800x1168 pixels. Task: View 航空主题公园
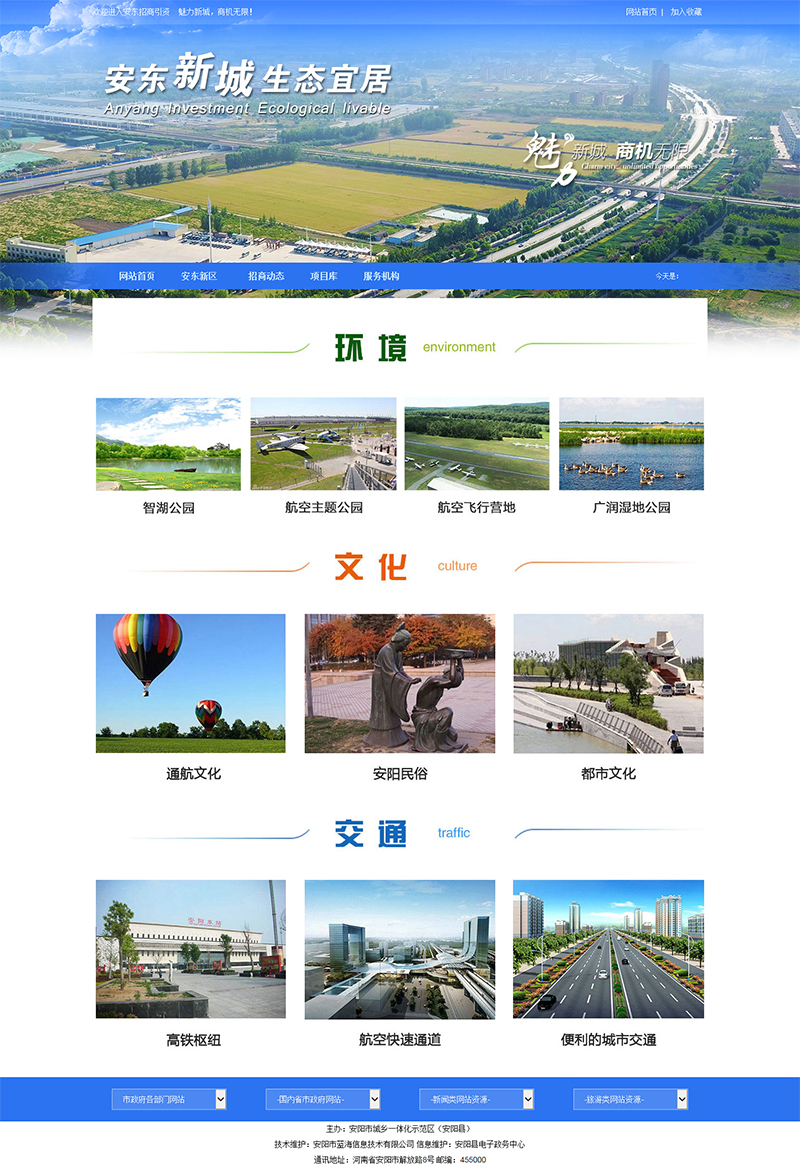323,444
